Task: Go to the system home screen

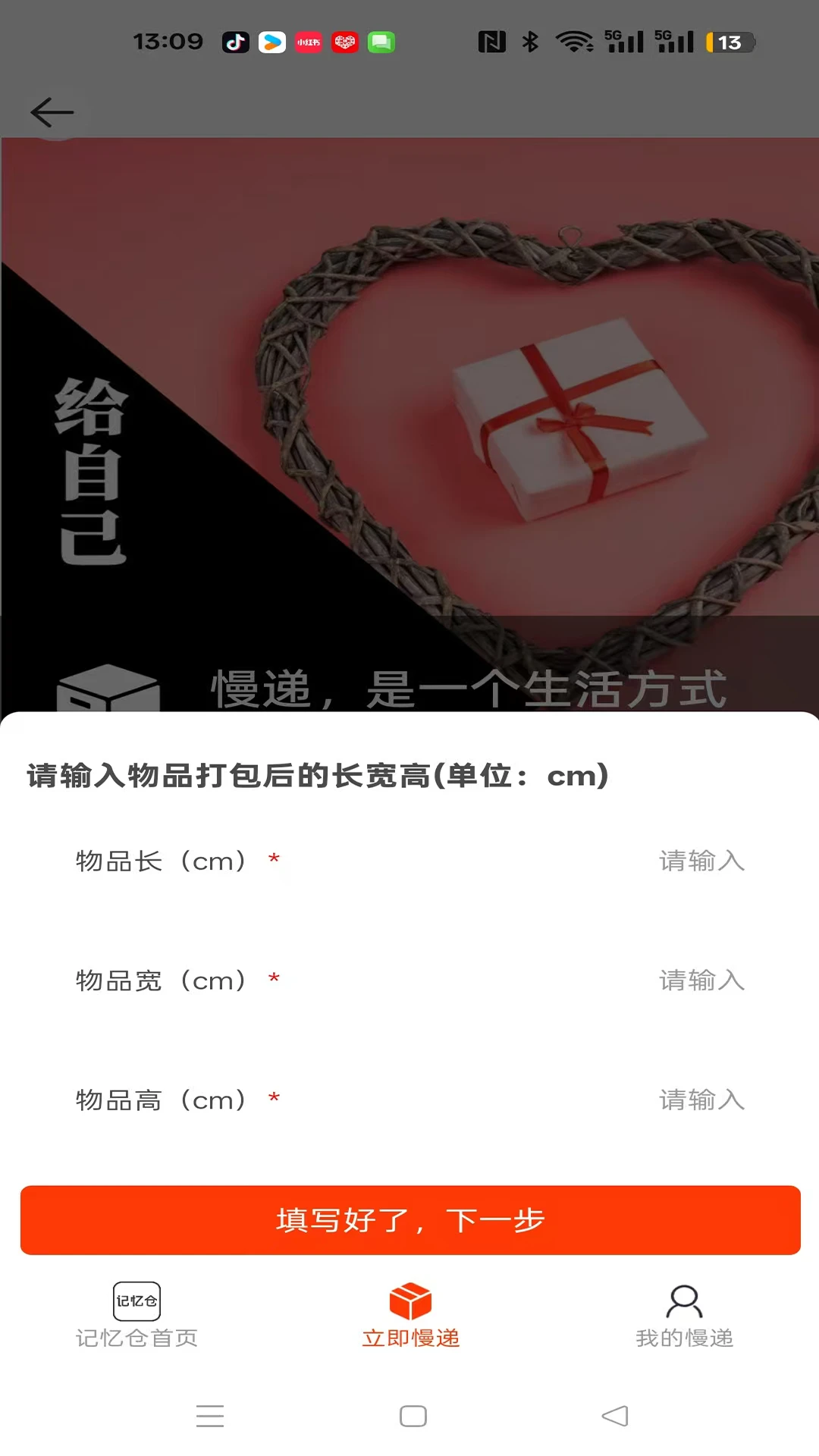Action: (x=413, y=1416)
